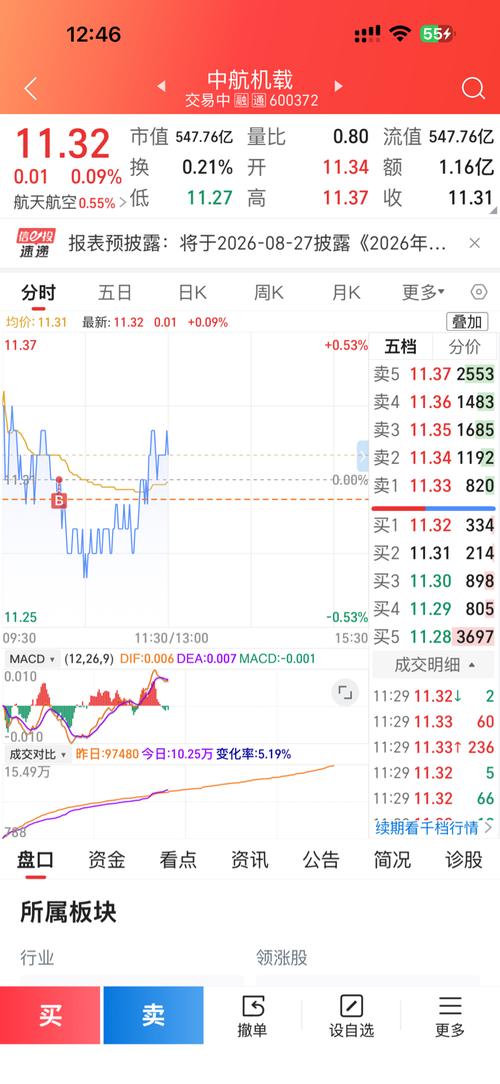Expand the chart to fullscreen

(x=344, y=692)
